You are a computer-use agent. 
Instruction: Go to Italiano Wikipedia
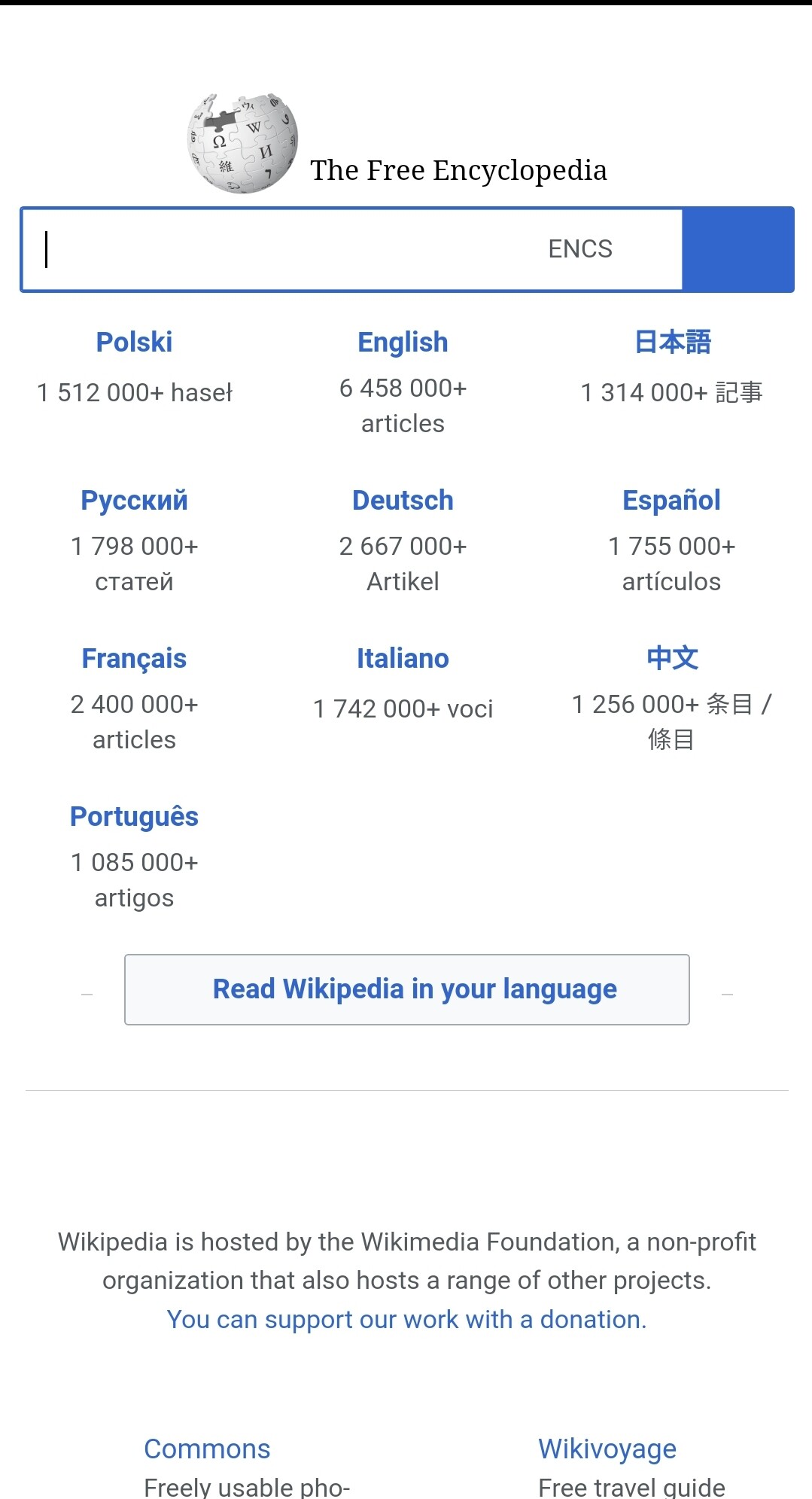click(x=403, y=659)
